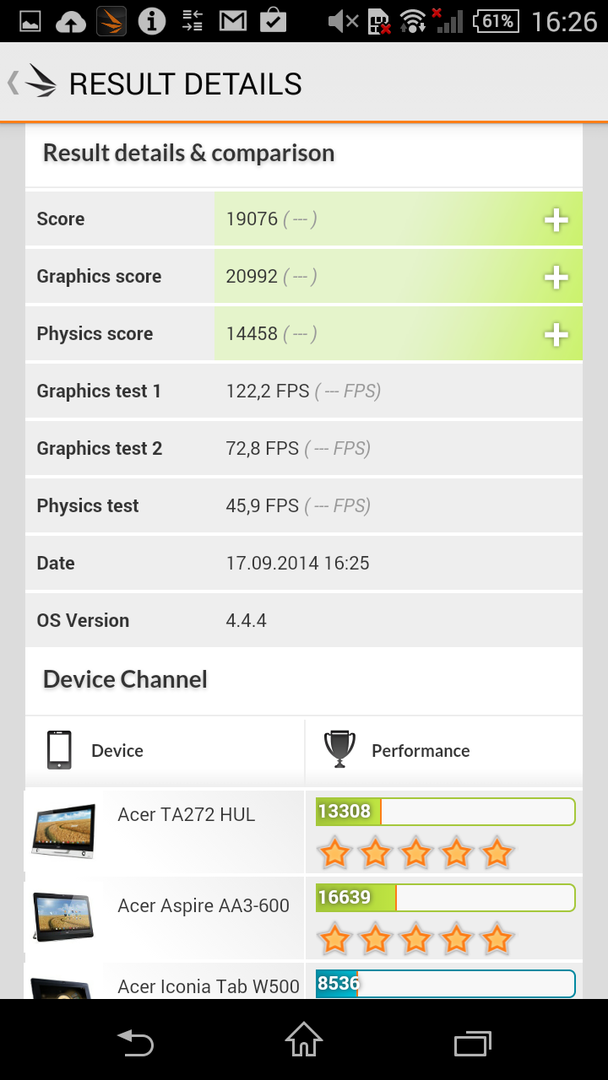Go back using the 3DMark logo arrow

coord(32,83)
